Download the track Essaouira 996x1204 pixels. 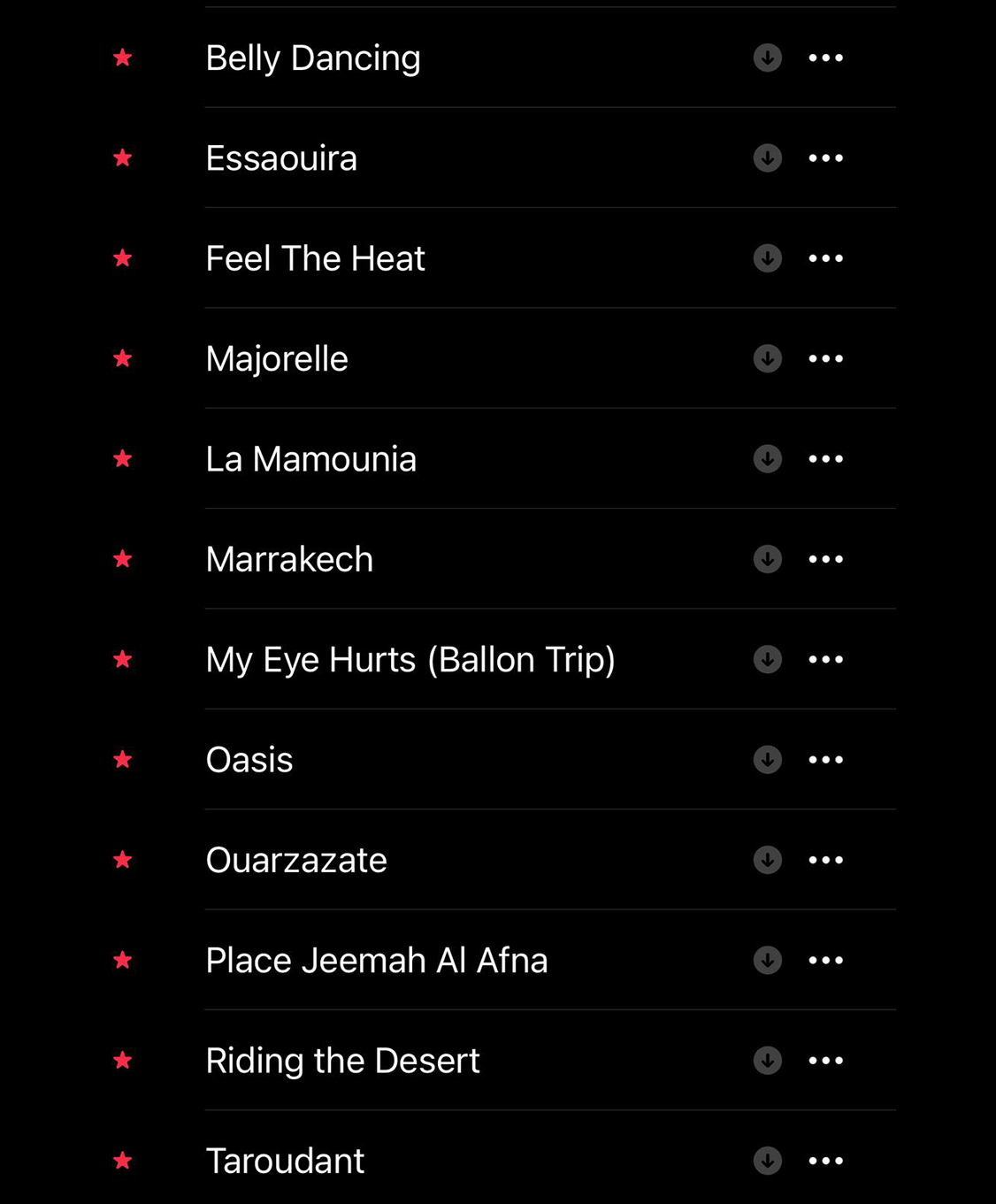coord(767,158)
